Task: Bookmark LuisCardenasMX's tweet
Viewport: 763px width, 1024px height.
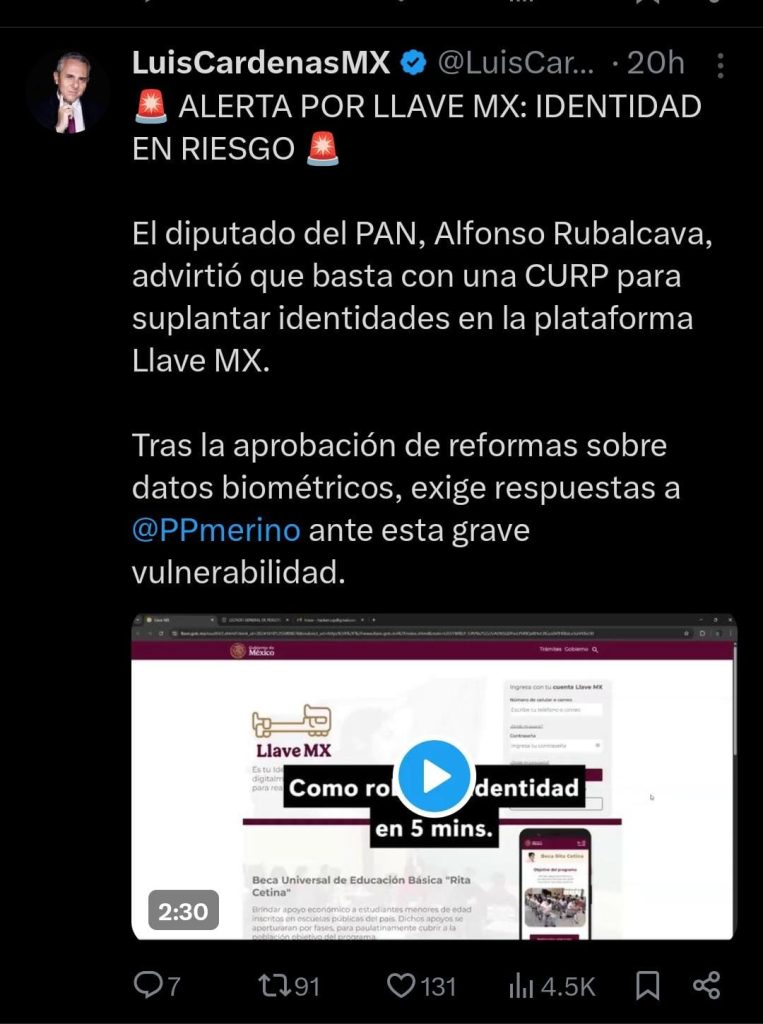Action: pos(648,986)
